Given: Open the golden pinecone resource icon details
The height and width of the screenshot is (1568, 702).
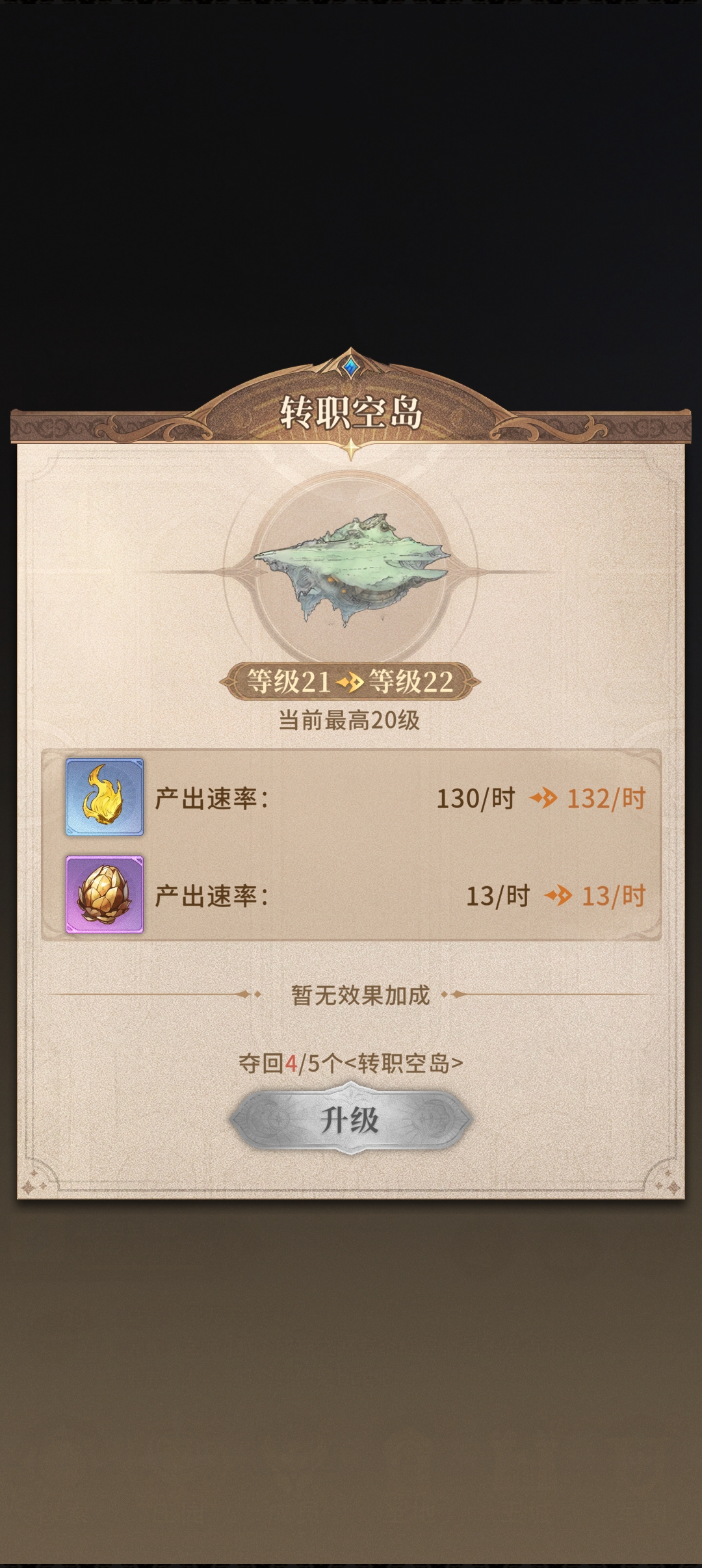Looking at the screenshot, I should (x=105, y=895).
